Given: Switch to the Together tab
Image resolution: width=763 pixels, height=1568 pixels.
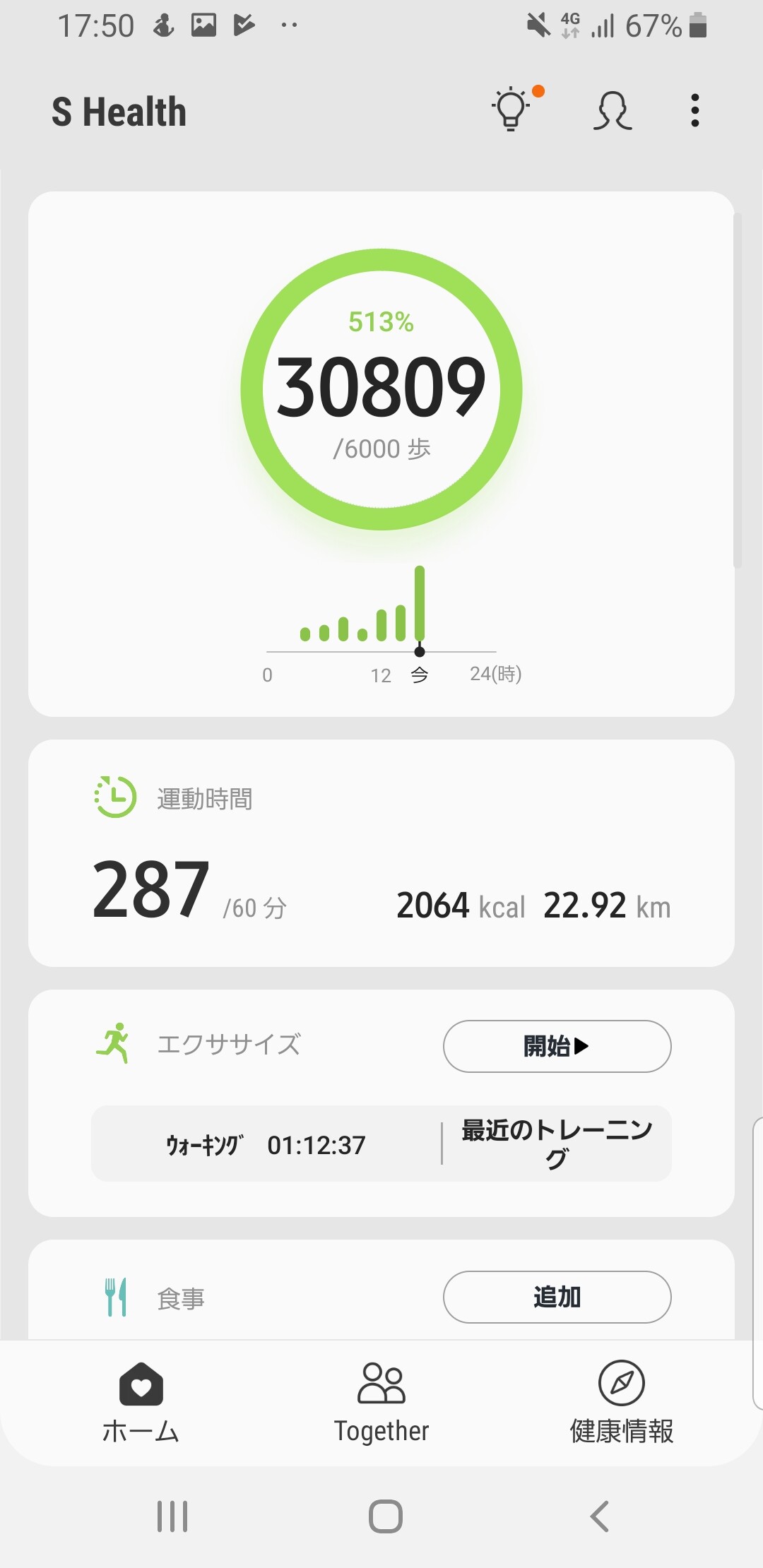Looking at the screenshot, I should click(x=381, y=1402).
